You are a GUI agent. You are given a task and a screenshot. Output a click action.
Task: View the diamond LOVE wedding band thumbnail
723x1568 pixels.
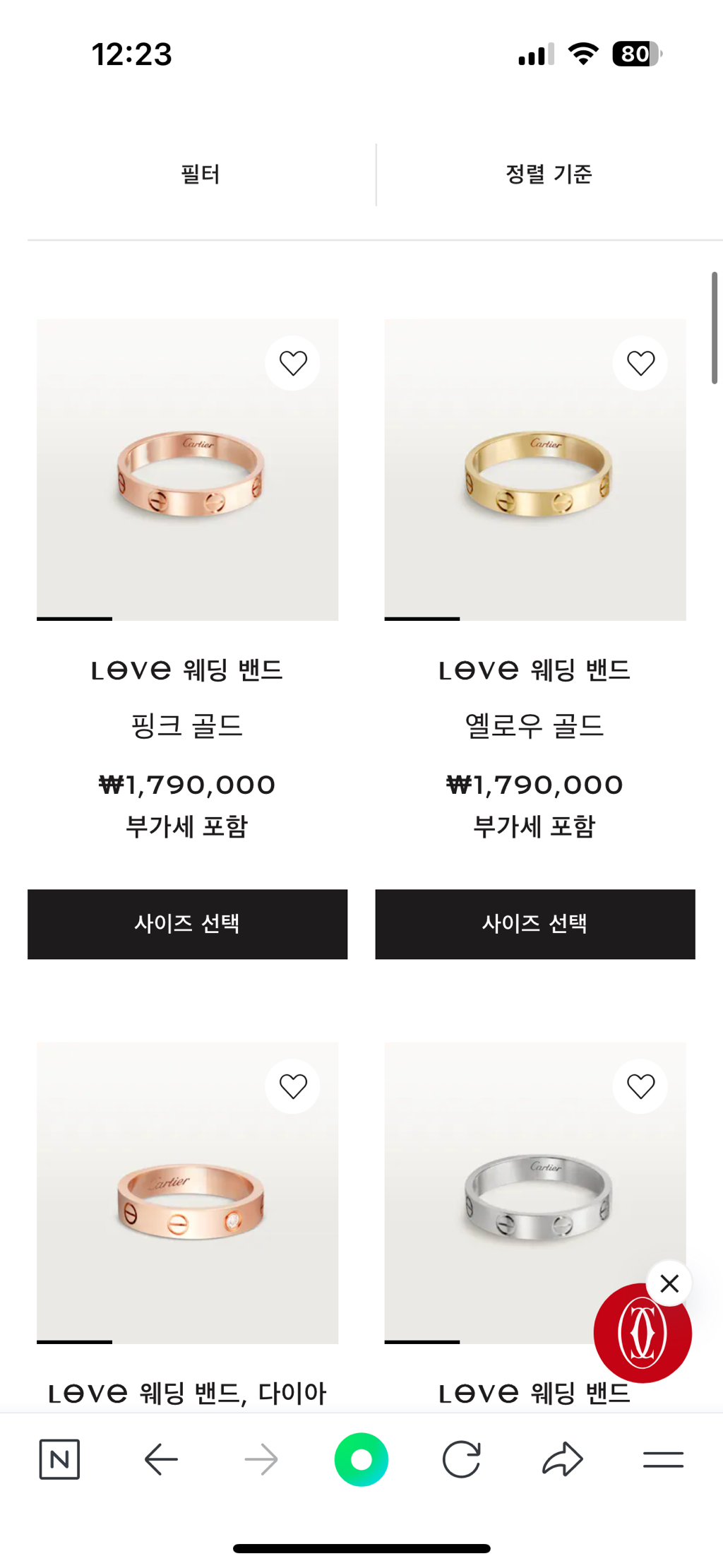pos(186,1194)
